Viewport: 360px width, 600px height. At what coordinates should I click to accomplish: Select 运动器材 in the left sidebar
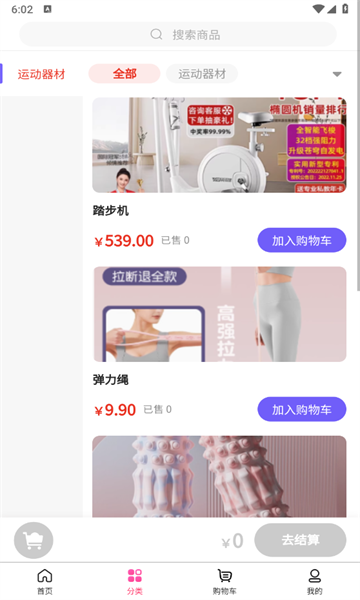[x=41, y=74]
